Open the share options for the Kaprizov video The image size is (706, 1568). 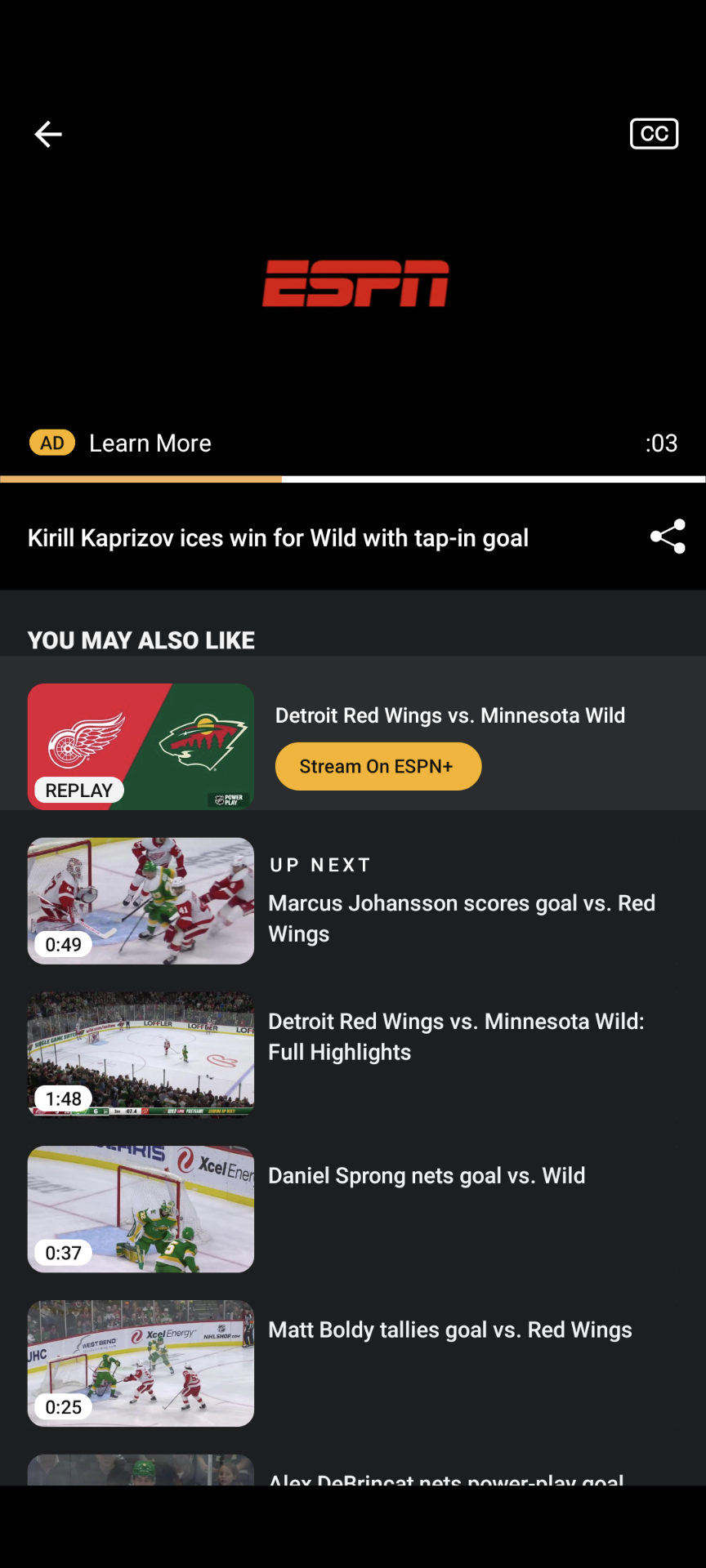pyautogui.click(x=668, y=537)
